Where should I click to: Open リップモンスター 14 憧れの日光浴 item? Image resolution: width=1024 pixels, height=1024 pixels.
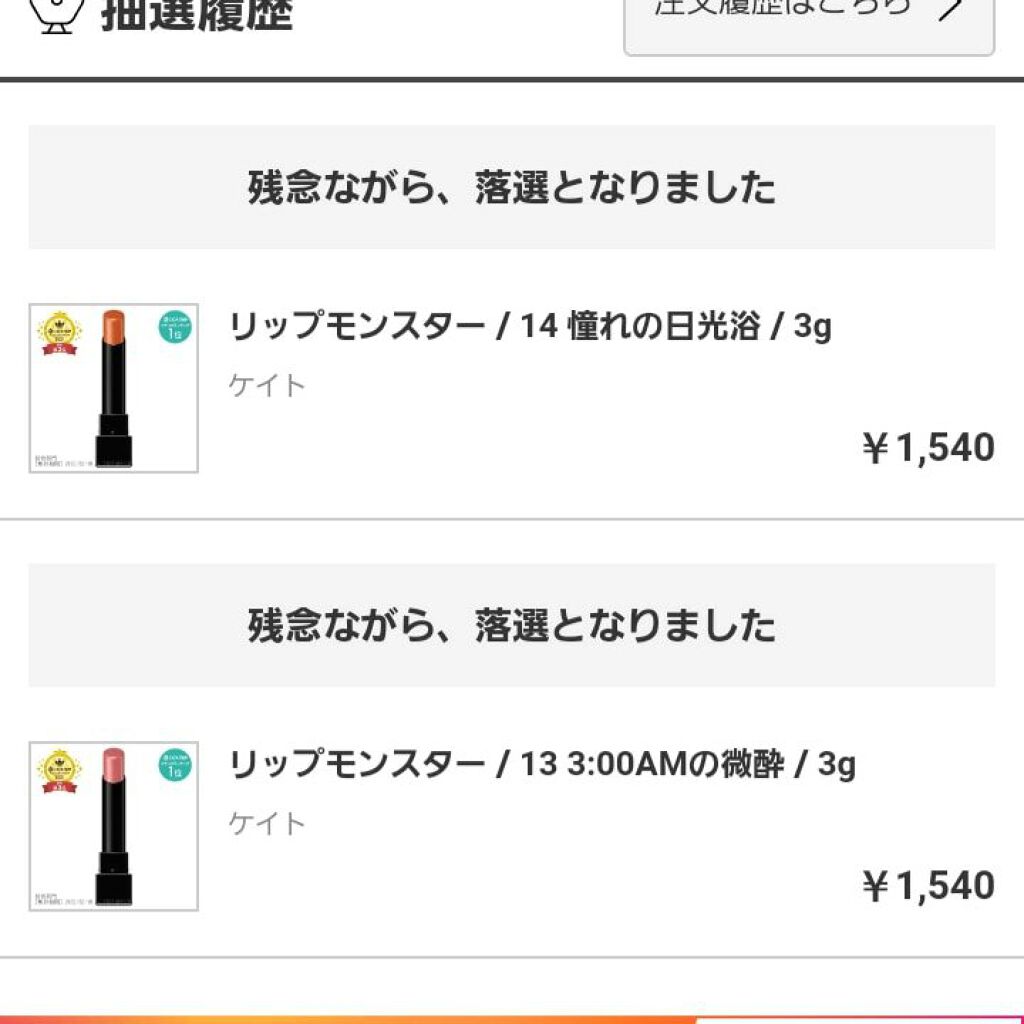(530, 327)
